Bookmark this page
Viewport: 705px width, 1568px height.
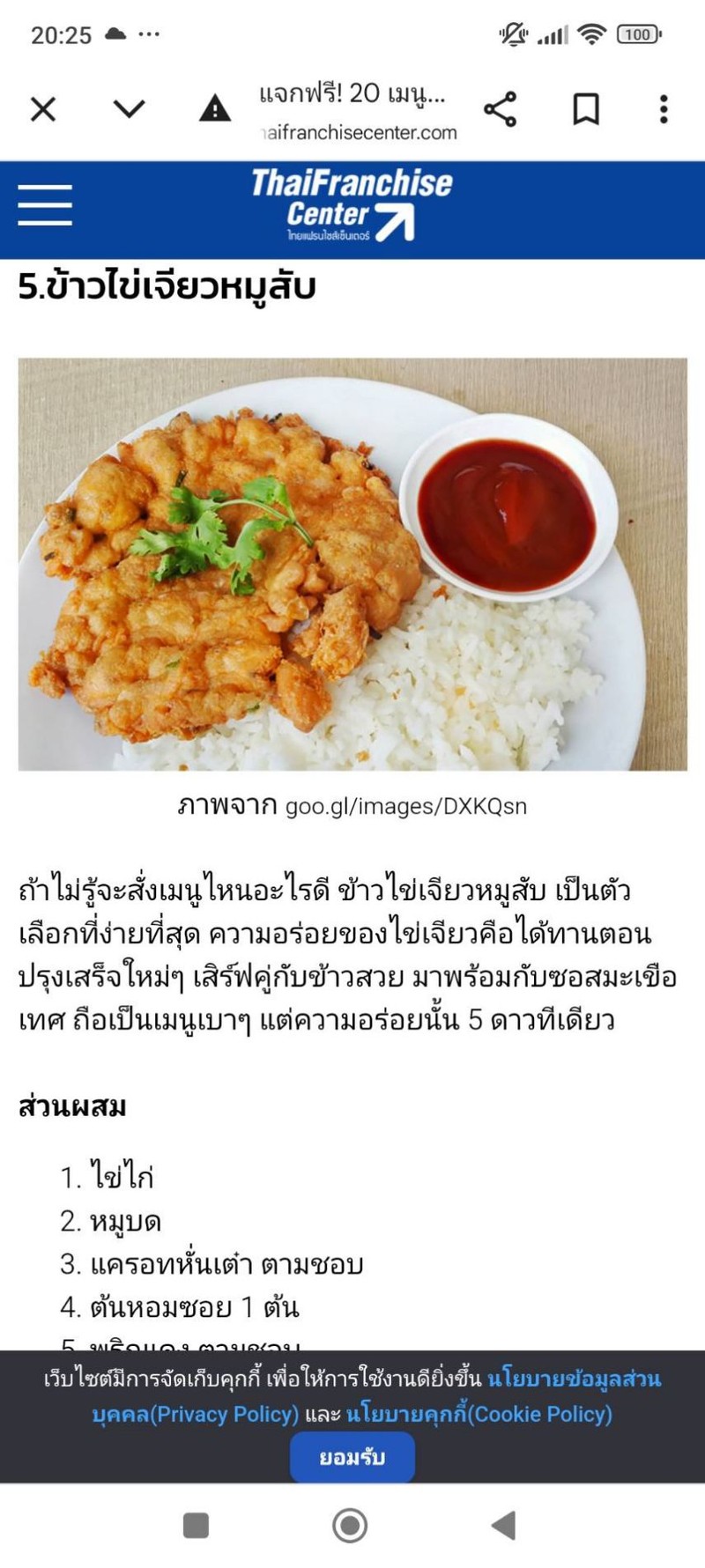[x=586, y=109]
